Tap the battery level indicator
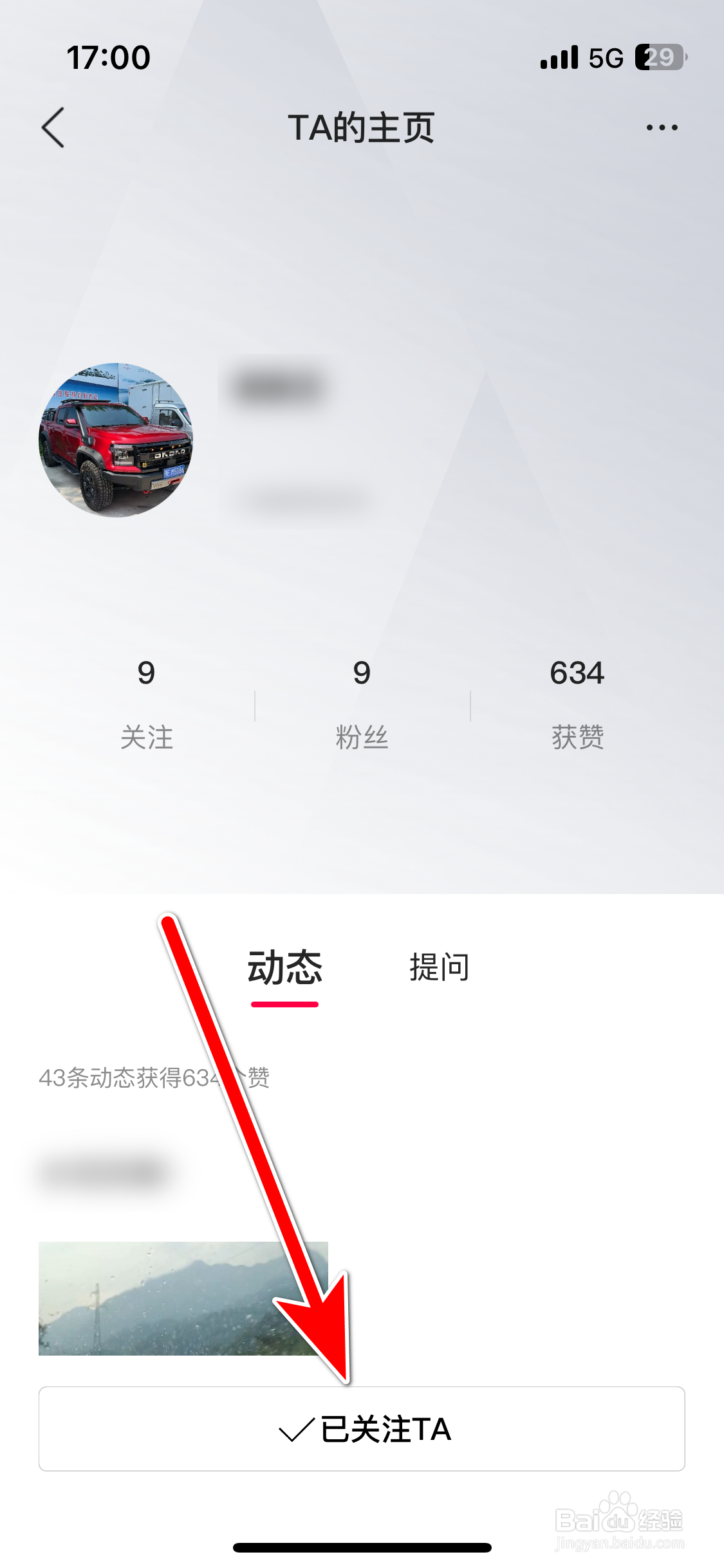 tap(656, 57)
